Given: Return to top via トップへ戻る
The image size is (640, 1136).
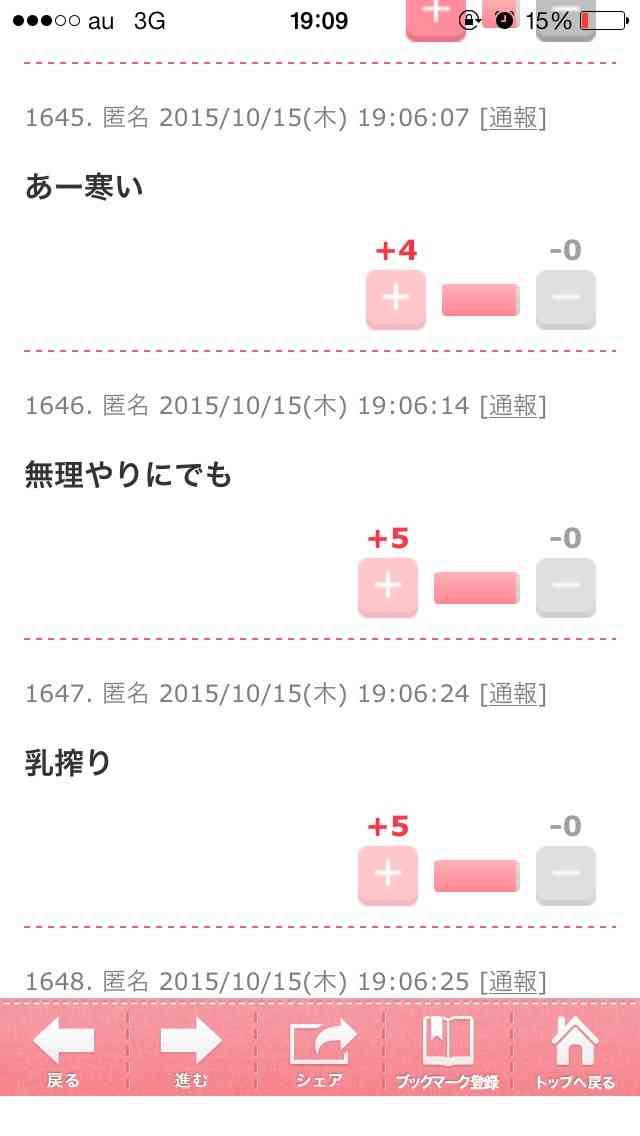Looking at the screenshot, I should click(575, 1051).
